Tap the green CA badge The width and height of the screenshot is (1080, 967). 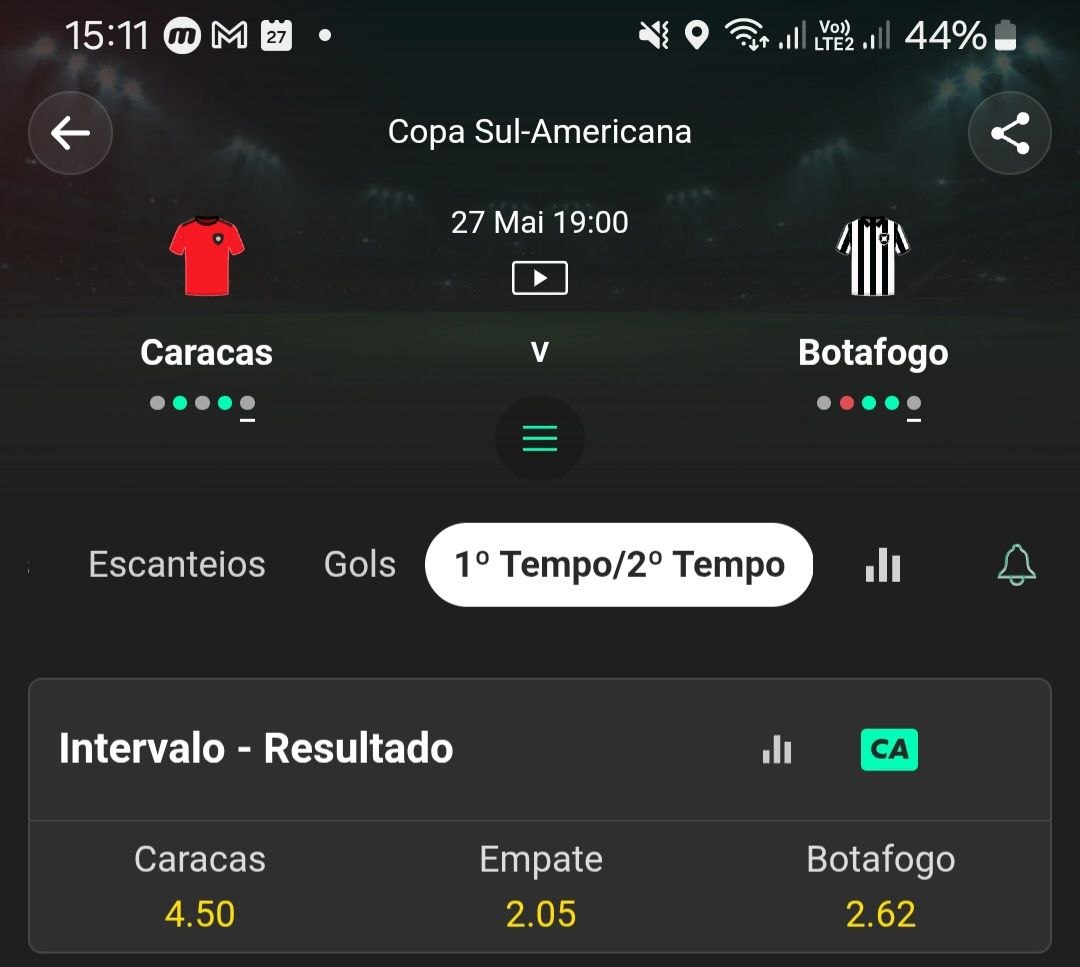(x=889, y=749)
